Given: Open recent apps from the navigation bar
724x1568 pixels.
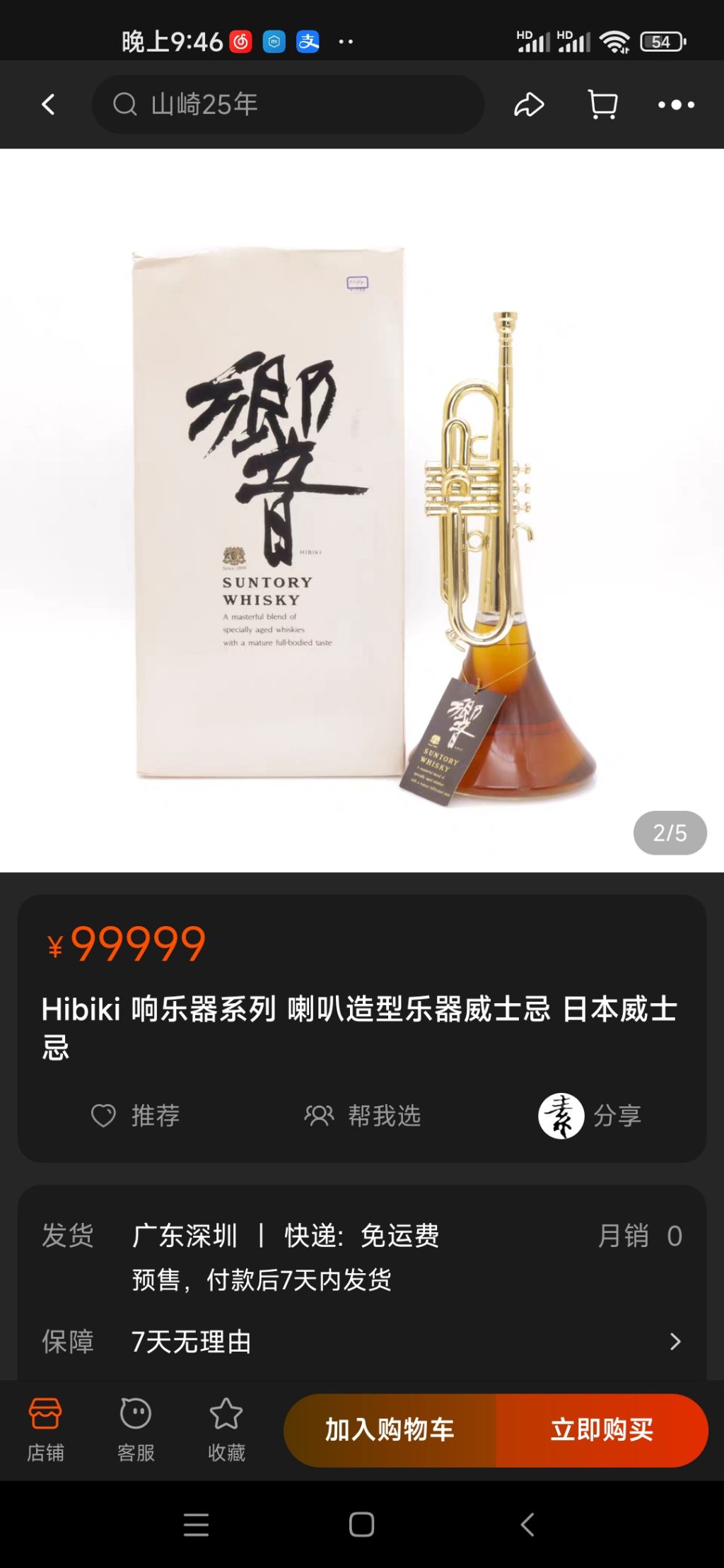Looking at the screenshot, I should point(196,1524).
